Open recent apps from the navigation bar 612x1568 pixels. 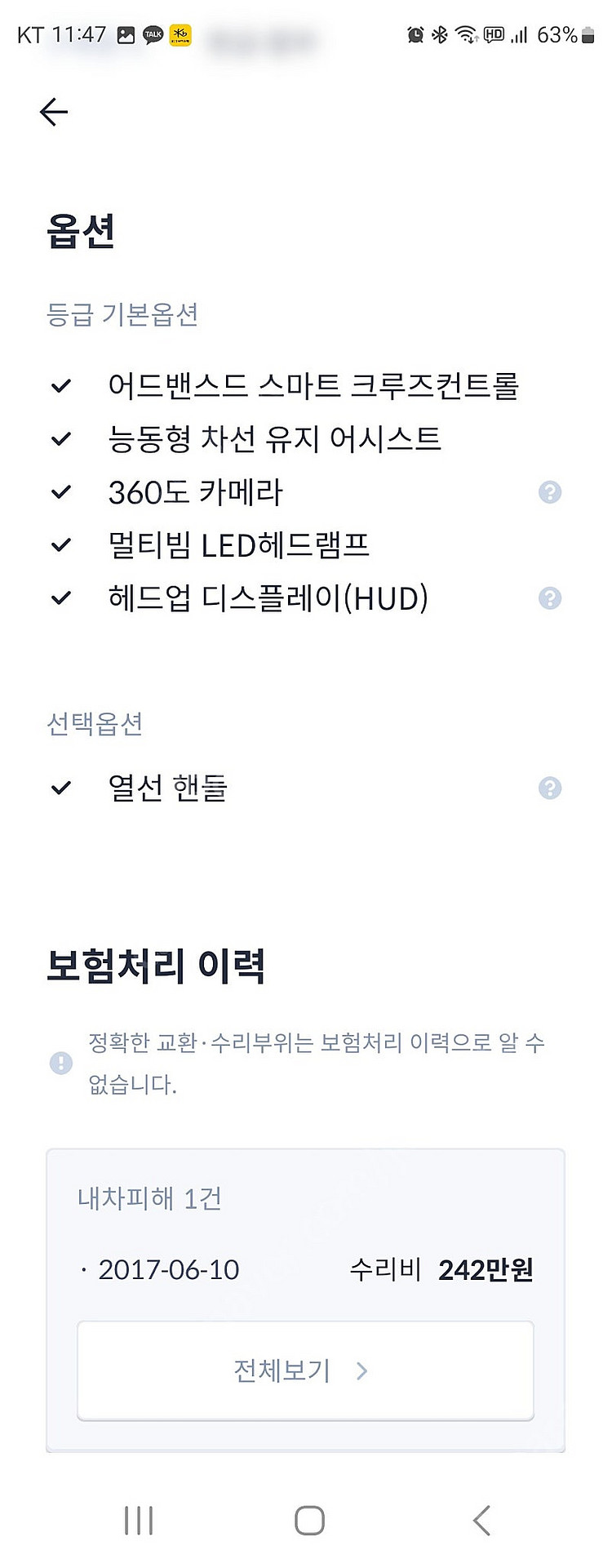pos(139,1520)
